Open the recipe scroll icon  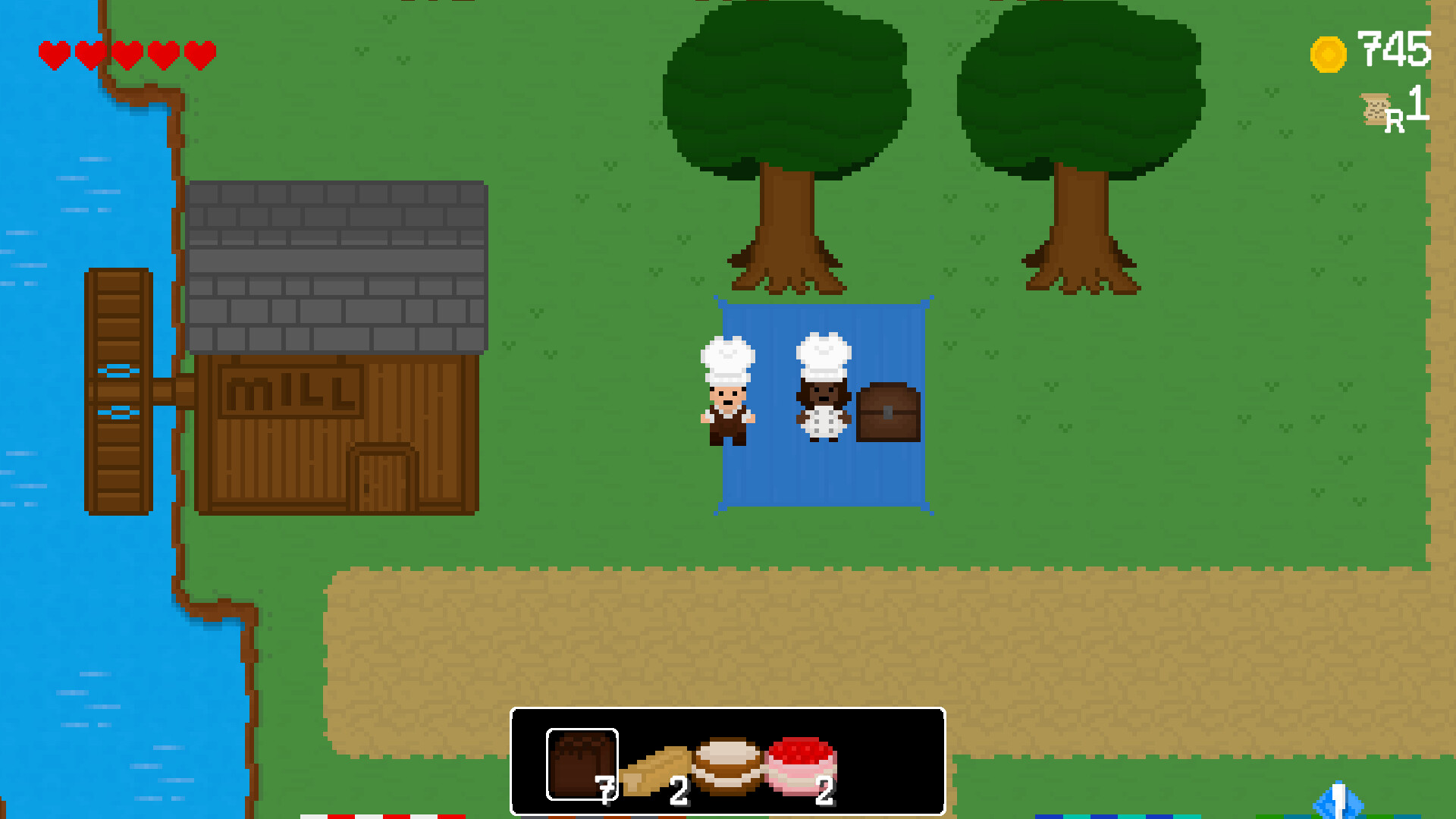point(1376,109)
